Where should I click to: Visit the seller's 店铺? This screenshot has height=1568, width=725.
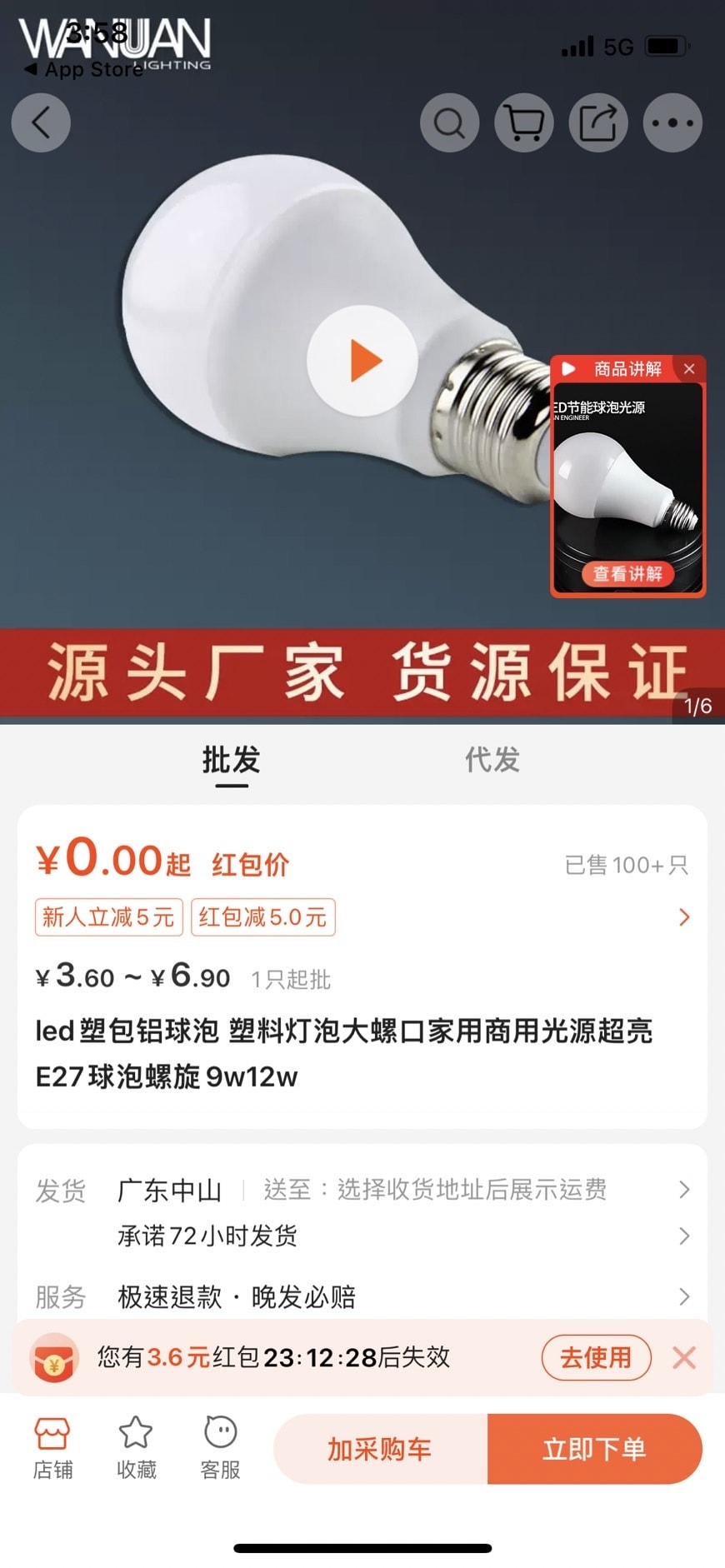tap(52, 1448)
